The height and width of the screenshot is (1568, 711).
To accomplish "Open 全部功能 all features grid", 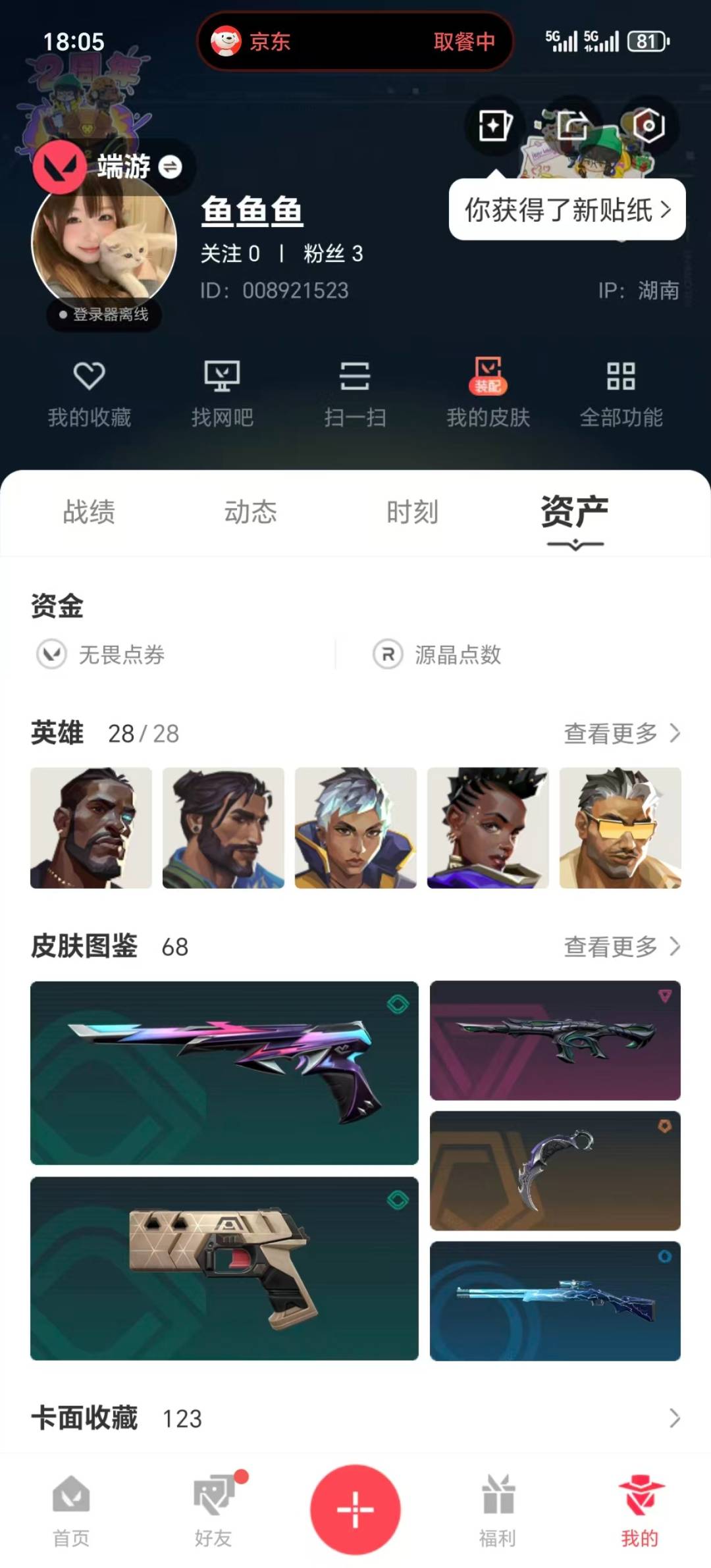I will (x=621, y=393).
